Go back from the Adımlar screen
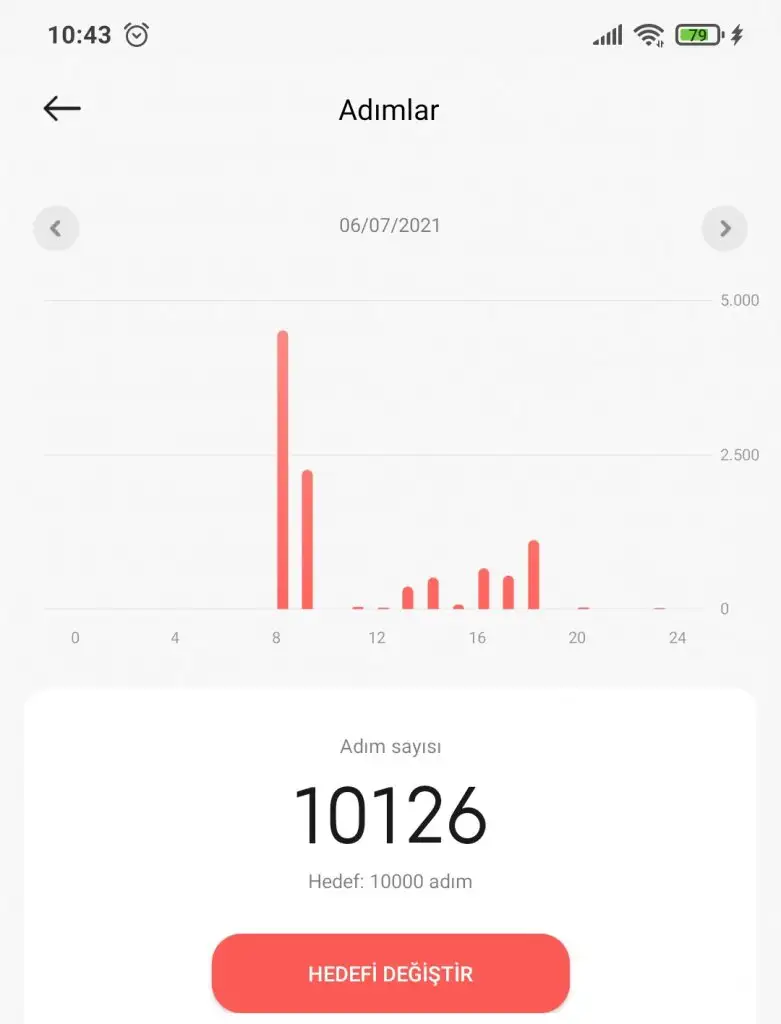The height and width of the screenshot is (1024, 781). pos(62,109)
